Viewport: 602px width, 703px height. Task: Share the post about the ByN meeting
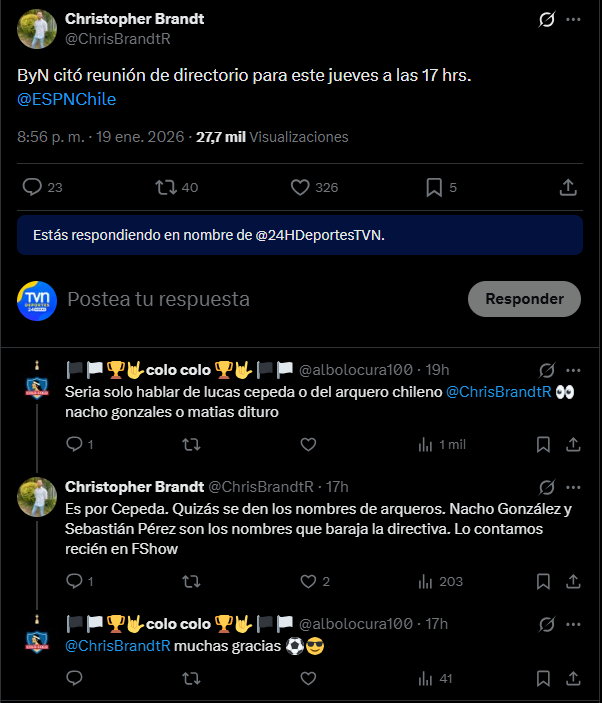pyautogui.click(x=567, y=187)
